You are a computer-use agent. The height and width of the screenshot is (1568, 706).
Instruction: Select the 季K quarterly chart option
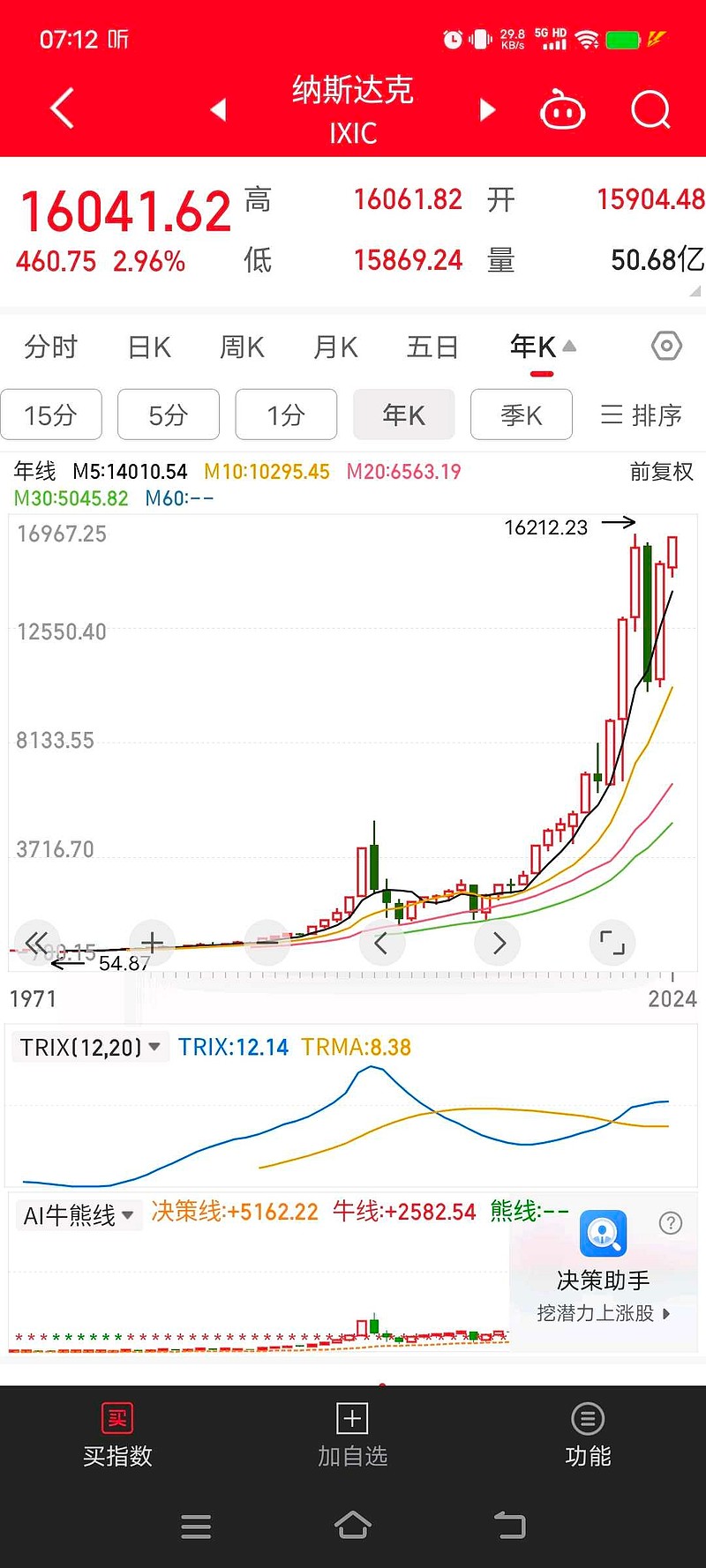click(x=521, y=414)
